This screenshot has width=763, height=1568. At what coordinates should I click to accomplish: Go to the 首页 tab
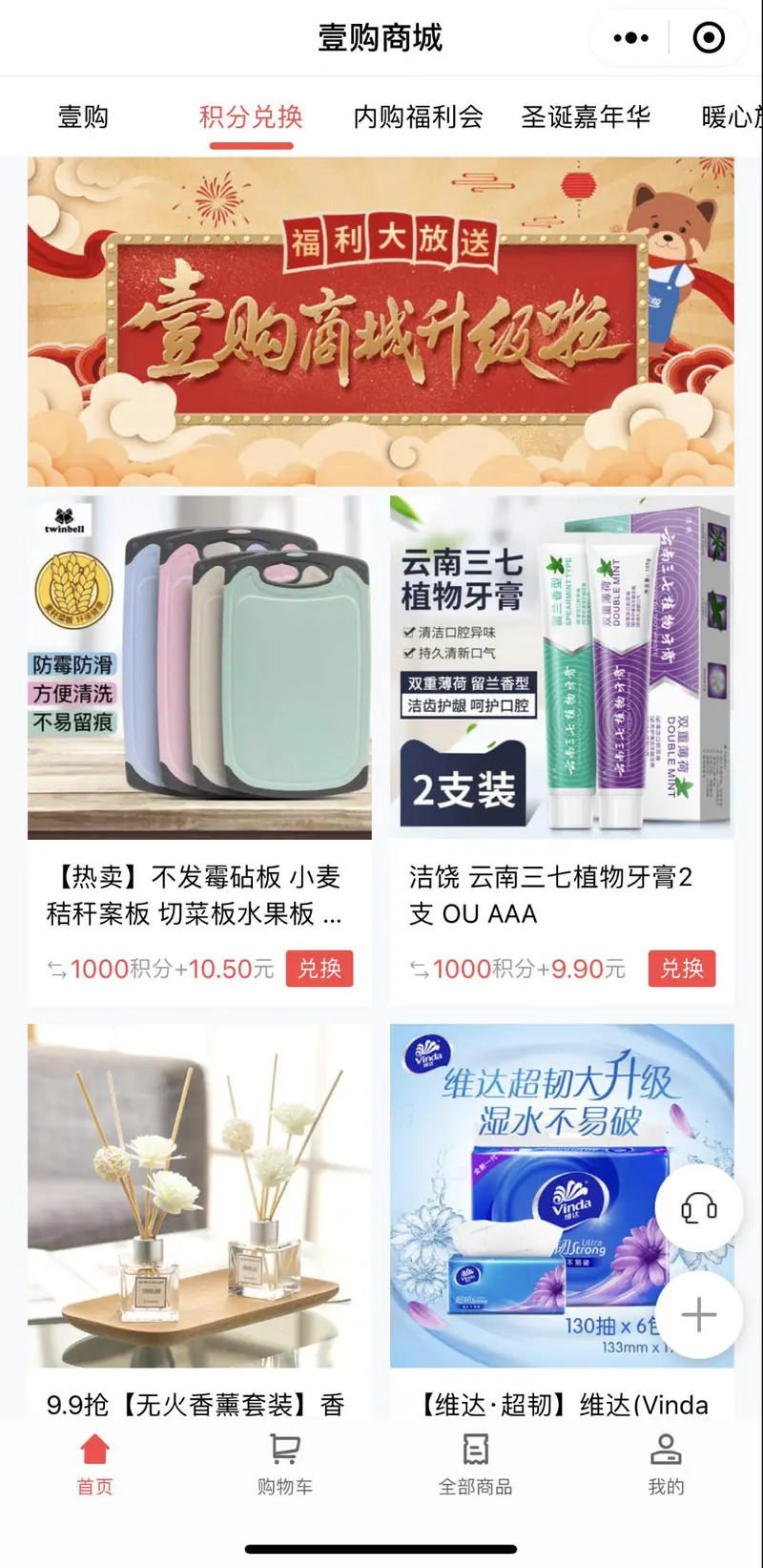pos(95,1465)
